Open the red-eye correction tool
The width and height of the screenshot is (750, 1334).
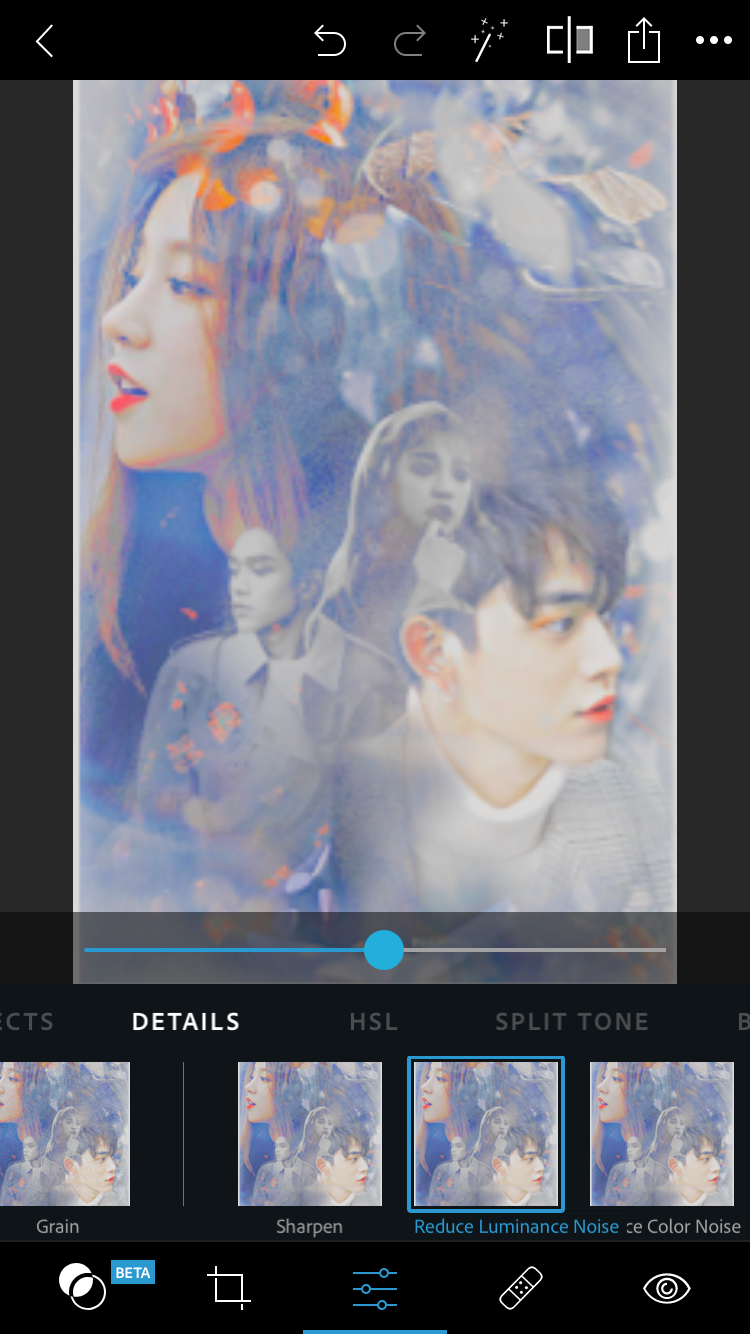click(667, 1288)
